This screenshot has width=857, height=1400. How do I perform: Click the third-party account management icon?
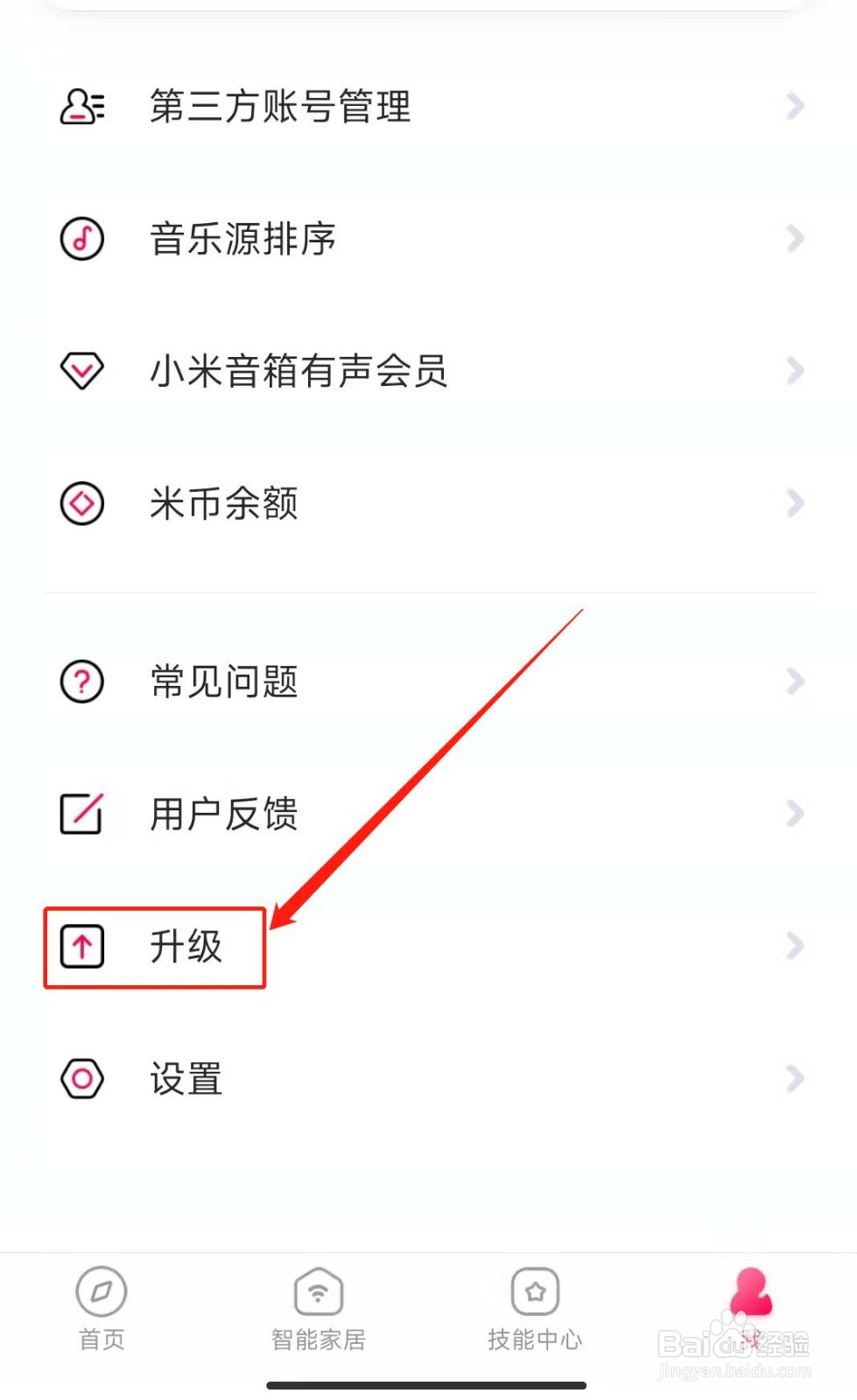pyautogui.click(x=81, y=107)
